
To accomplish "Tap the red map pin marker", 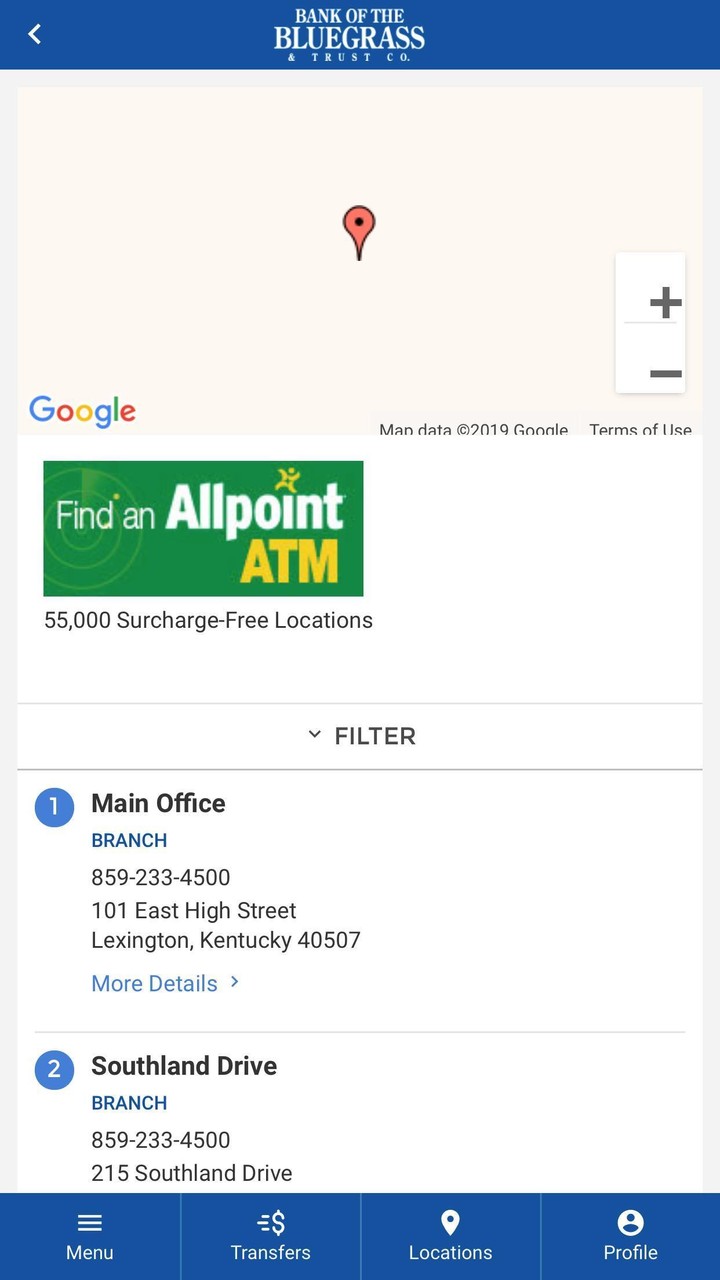I will tap(359, 230).
